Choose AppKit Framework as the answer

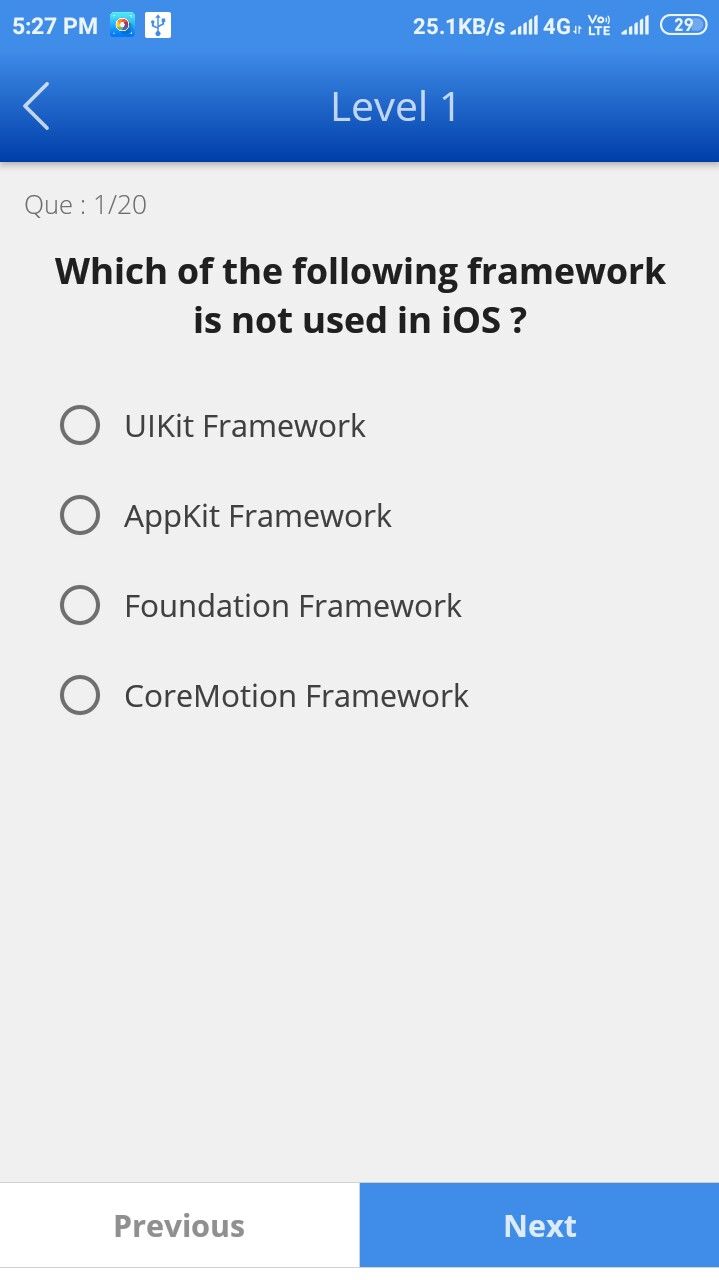pyautogui.click(x=80, y=515)
